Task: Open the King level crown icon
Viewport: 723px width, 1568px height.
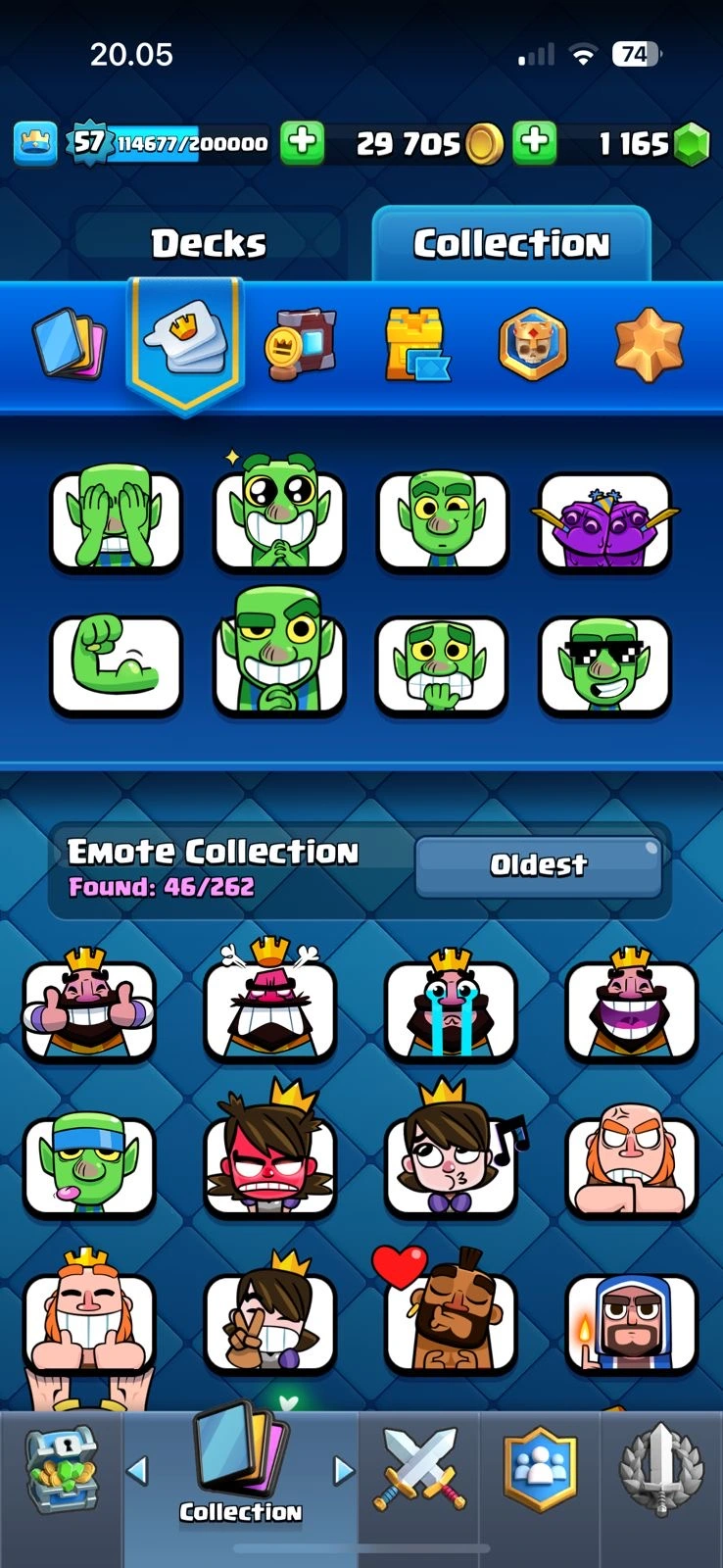Action: (x=34, y=143)
